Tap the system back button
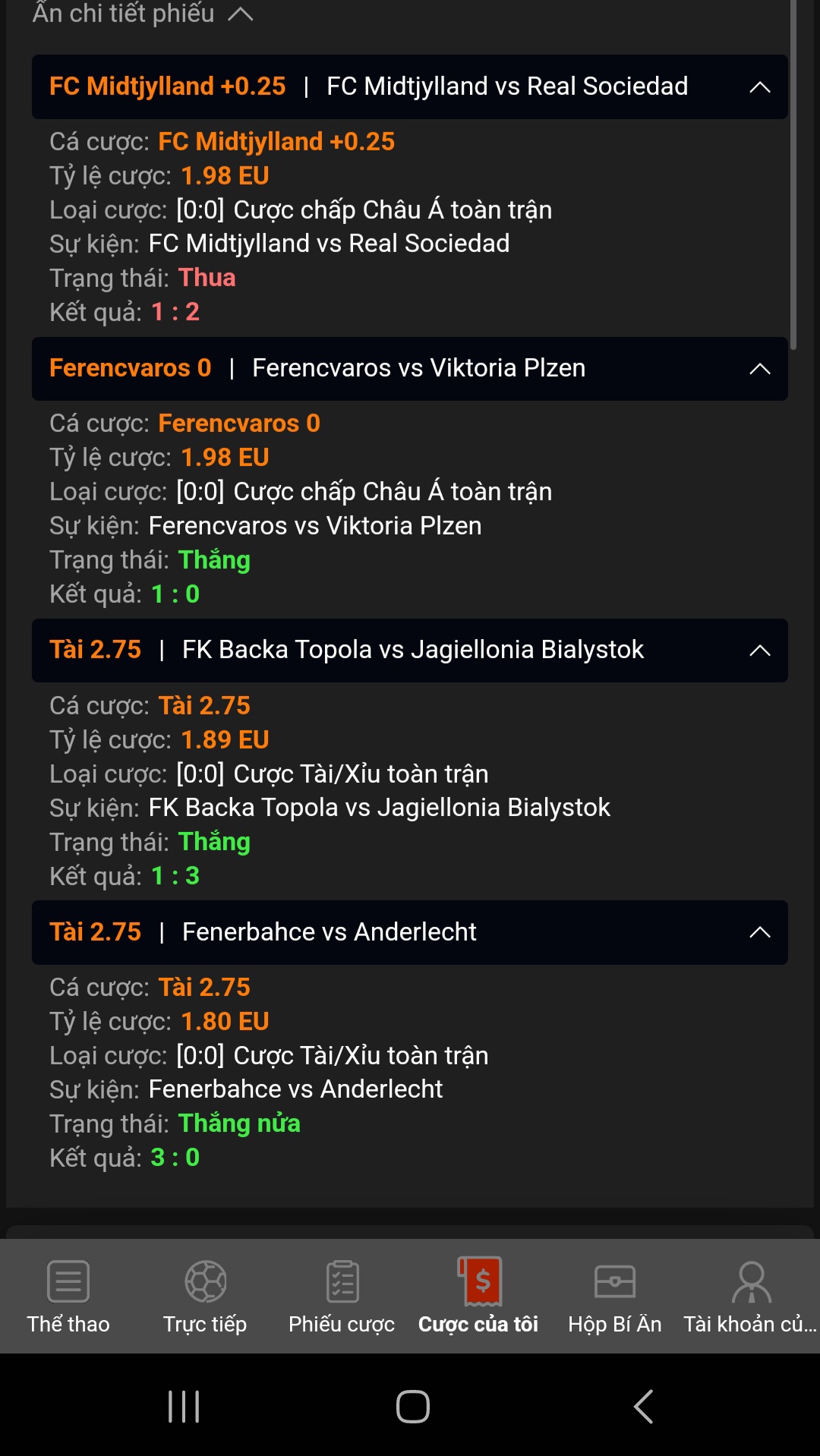Viewport: 820px width, 1456px height. point(643,1407)
